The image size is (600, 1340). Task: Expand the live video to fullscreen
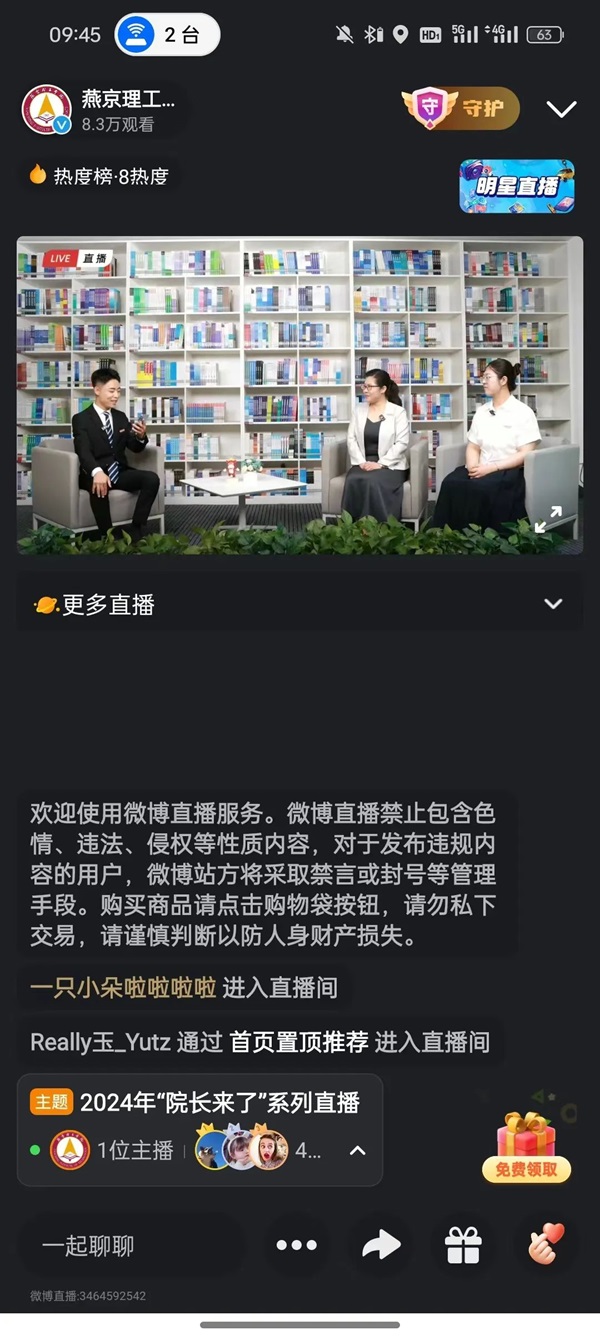click(x=548, y=519)
